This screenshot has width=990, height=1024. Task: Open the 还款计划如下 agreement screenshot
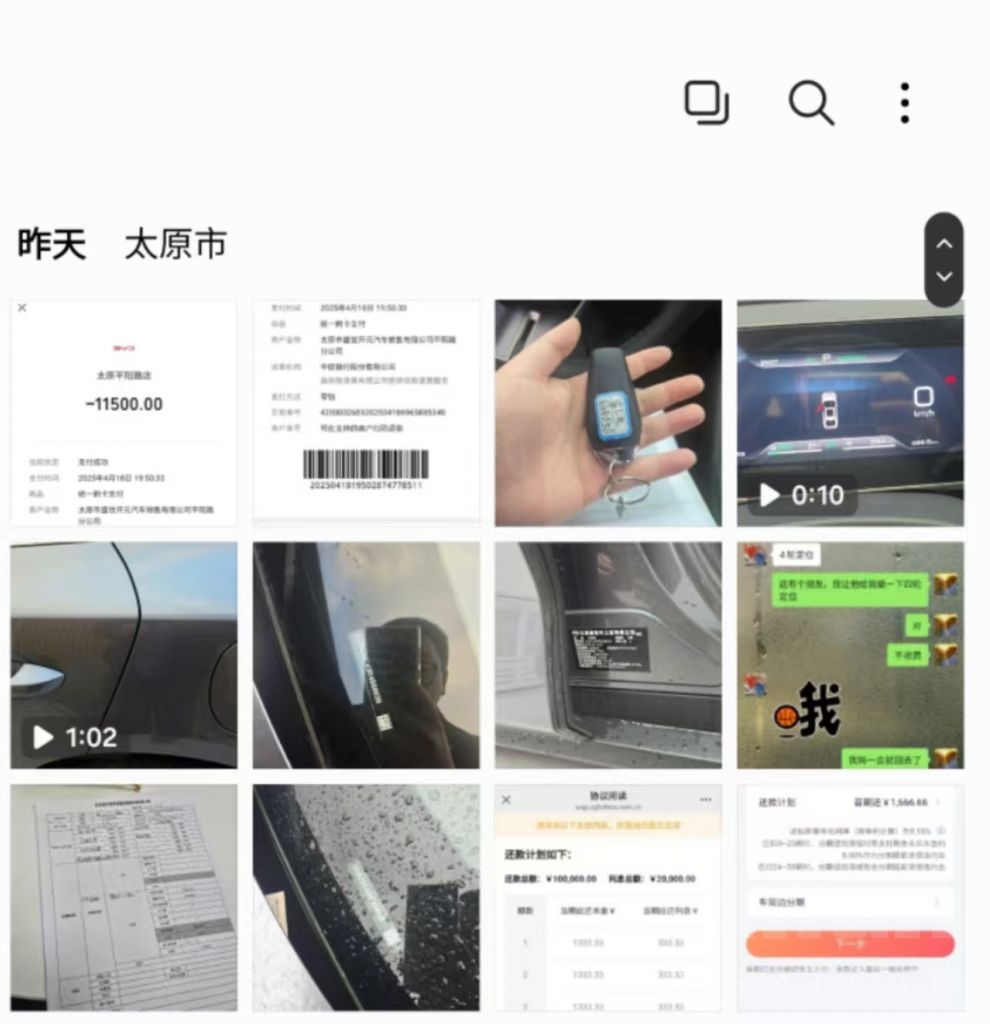click(608, 897)
